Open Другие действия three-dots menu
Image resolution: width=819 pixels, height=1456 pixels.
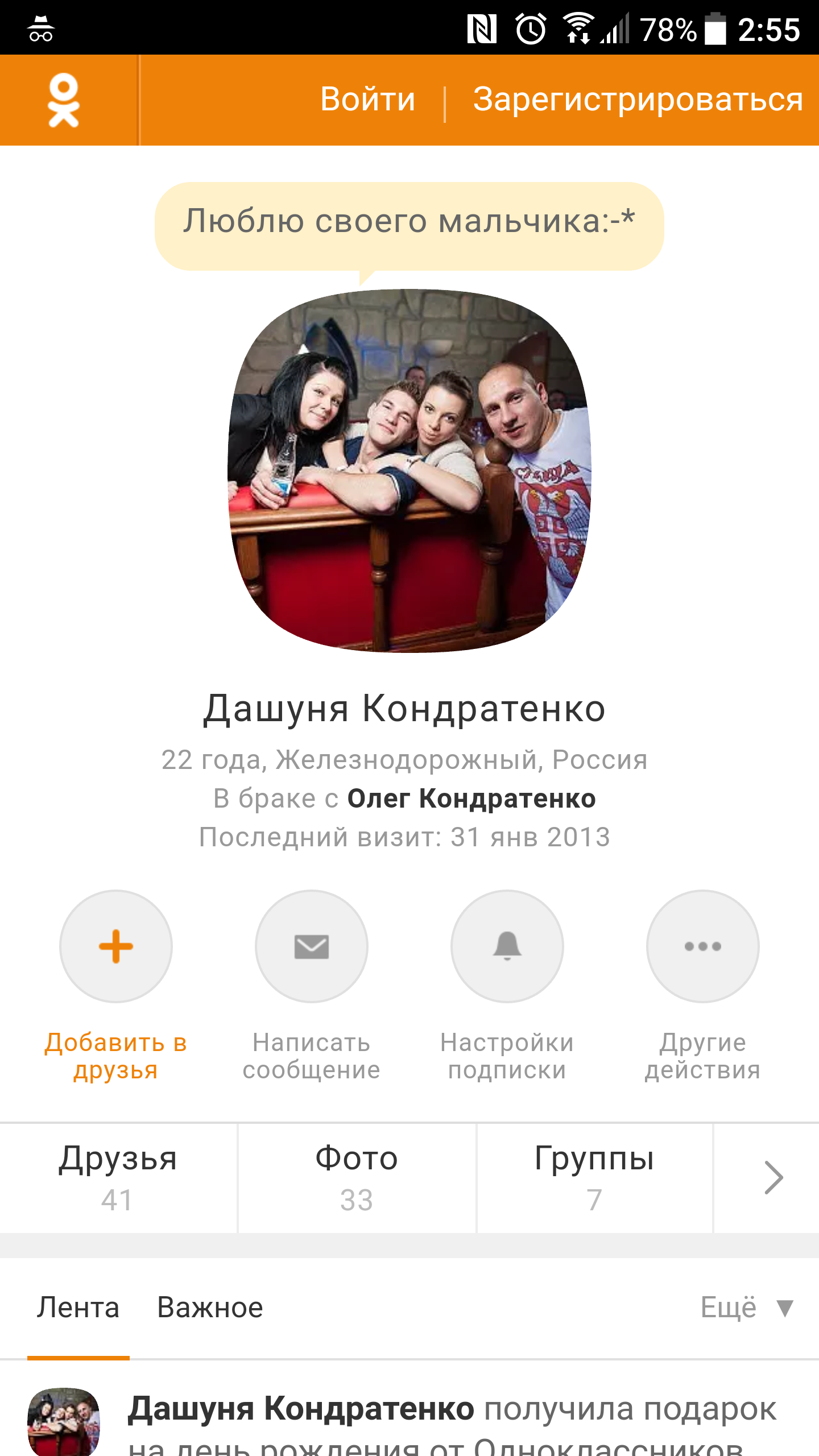(703, 946)
